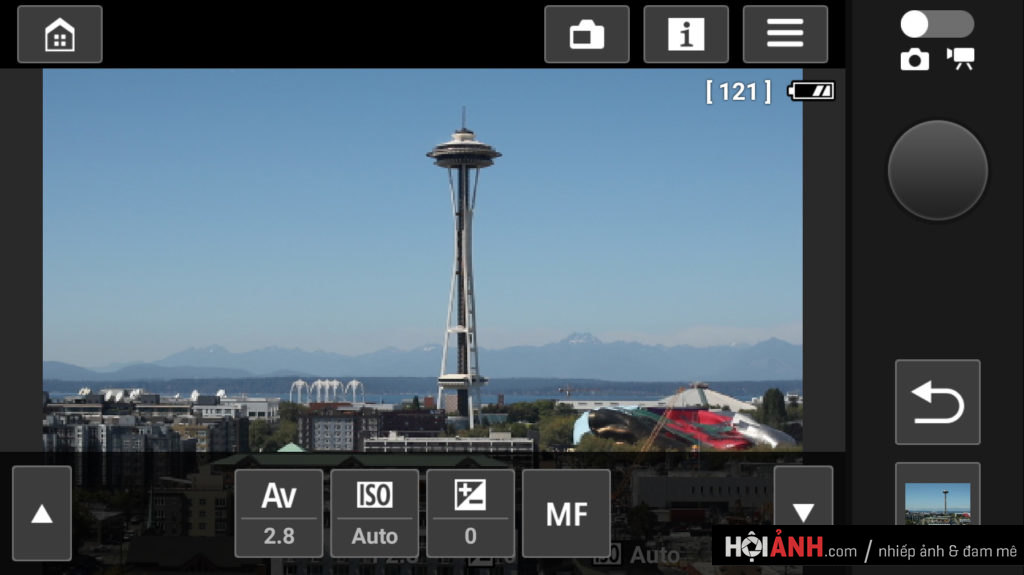This screenshot has width=1024, height=575.
Task: Tap the up arrow button
Action: [x=42, y=513]
